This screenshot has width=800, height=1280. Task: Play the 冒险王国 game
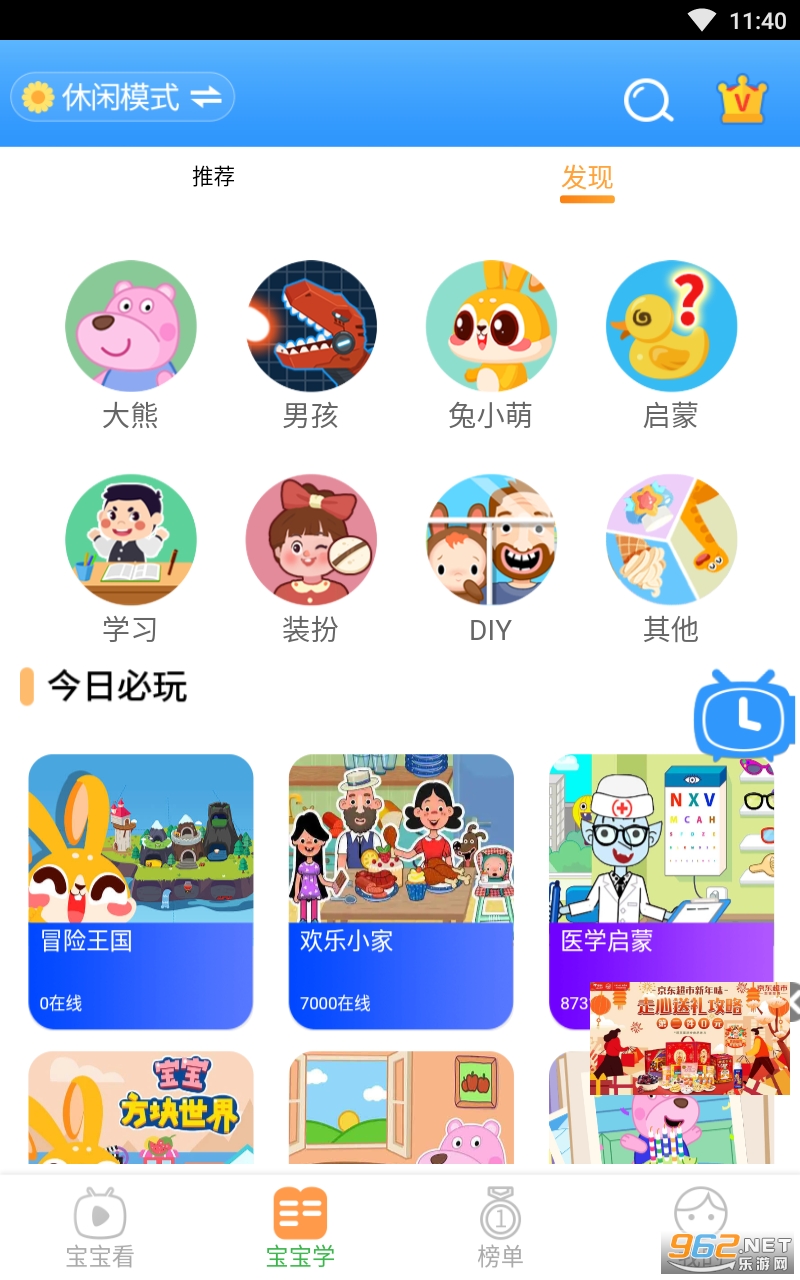click(141, 890)
